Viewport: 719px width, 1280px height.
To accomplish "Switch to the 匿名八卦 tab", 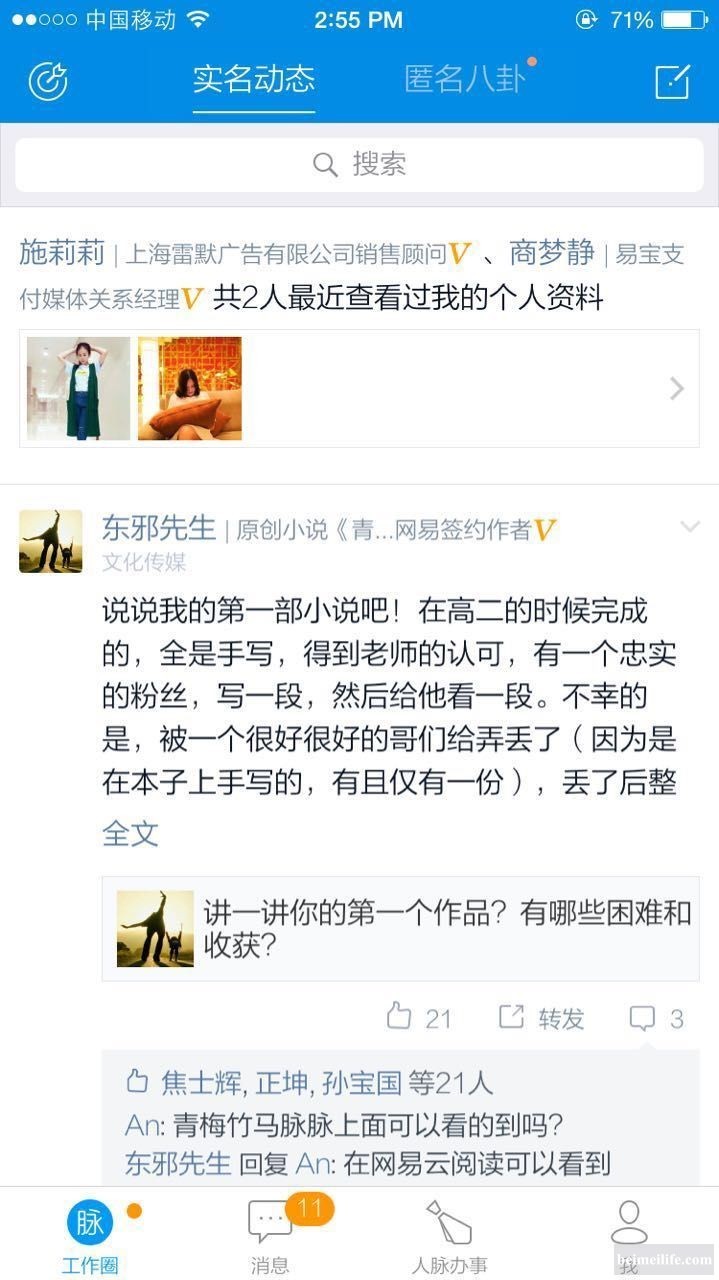I will (464, 80).
